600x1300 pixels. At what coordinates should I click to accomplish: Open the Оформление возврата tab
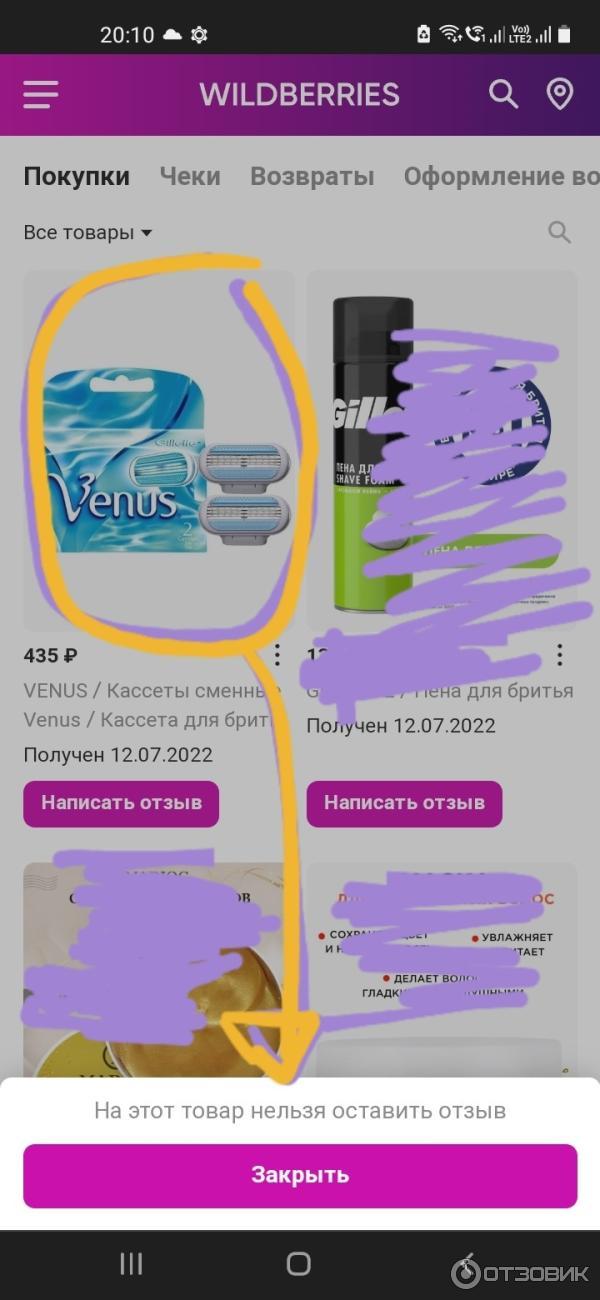500,177
